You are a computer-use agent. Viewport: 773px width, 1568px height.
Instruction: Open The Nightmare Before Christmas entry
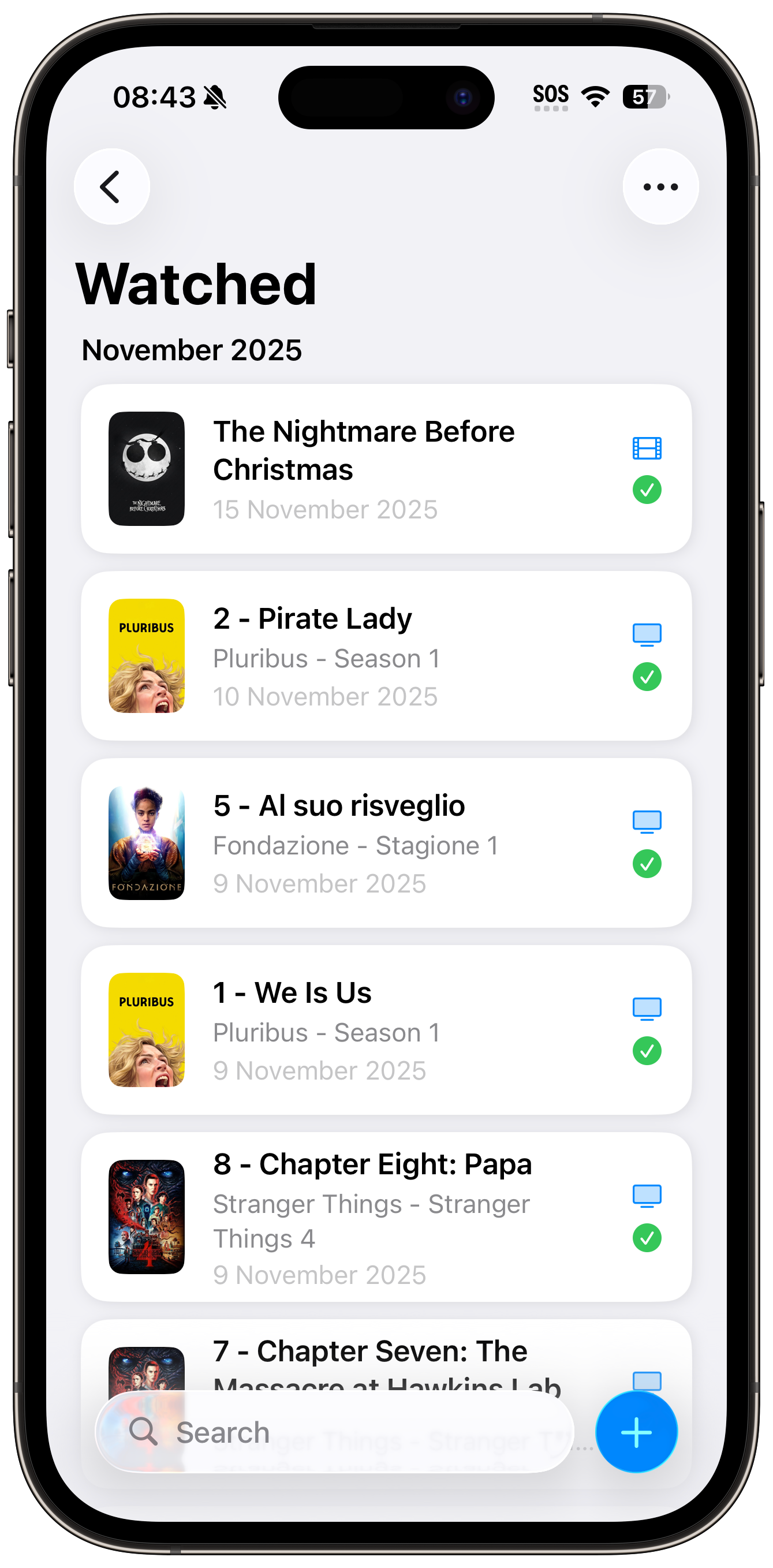tap(363, 468)
